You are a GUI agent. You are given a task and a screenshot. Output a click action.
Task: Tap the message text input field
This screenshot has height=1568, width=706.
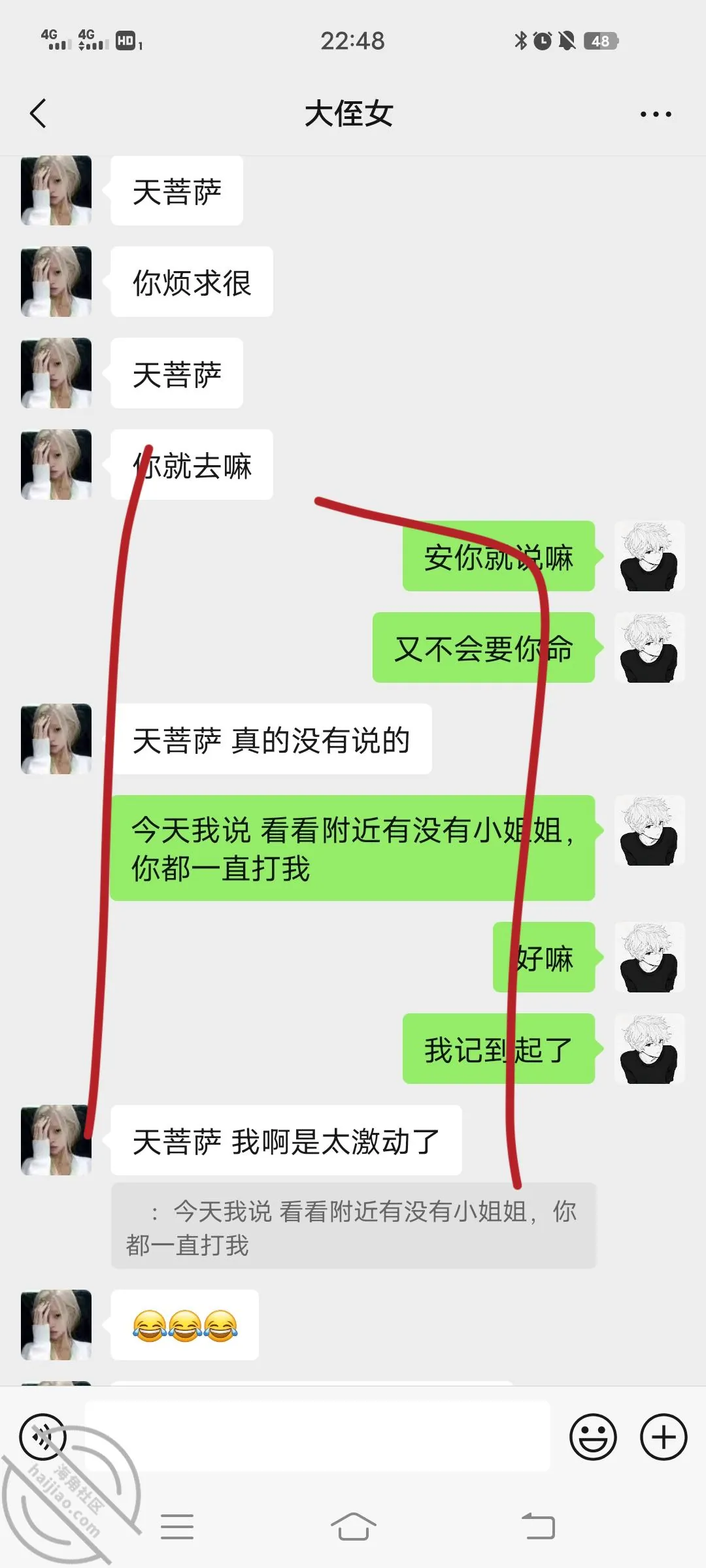318,1437
